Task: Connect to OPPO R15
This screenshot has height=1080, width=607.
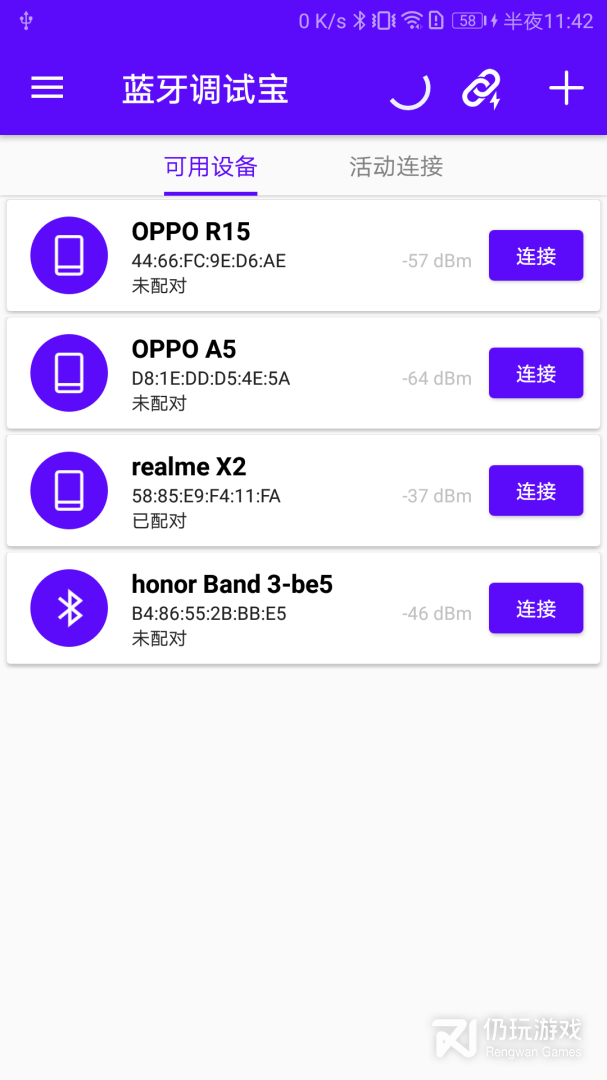Action: click(535, 256)
